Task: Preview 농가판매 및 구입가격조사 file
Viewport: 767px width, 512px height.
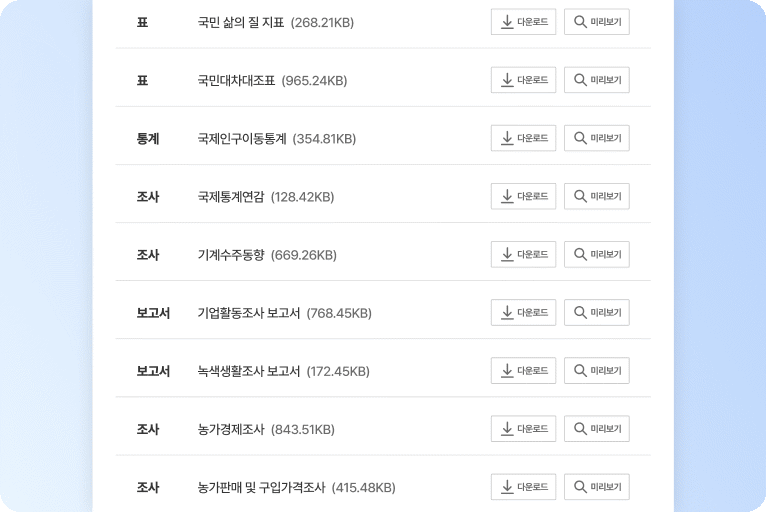Action: [596, 487]
